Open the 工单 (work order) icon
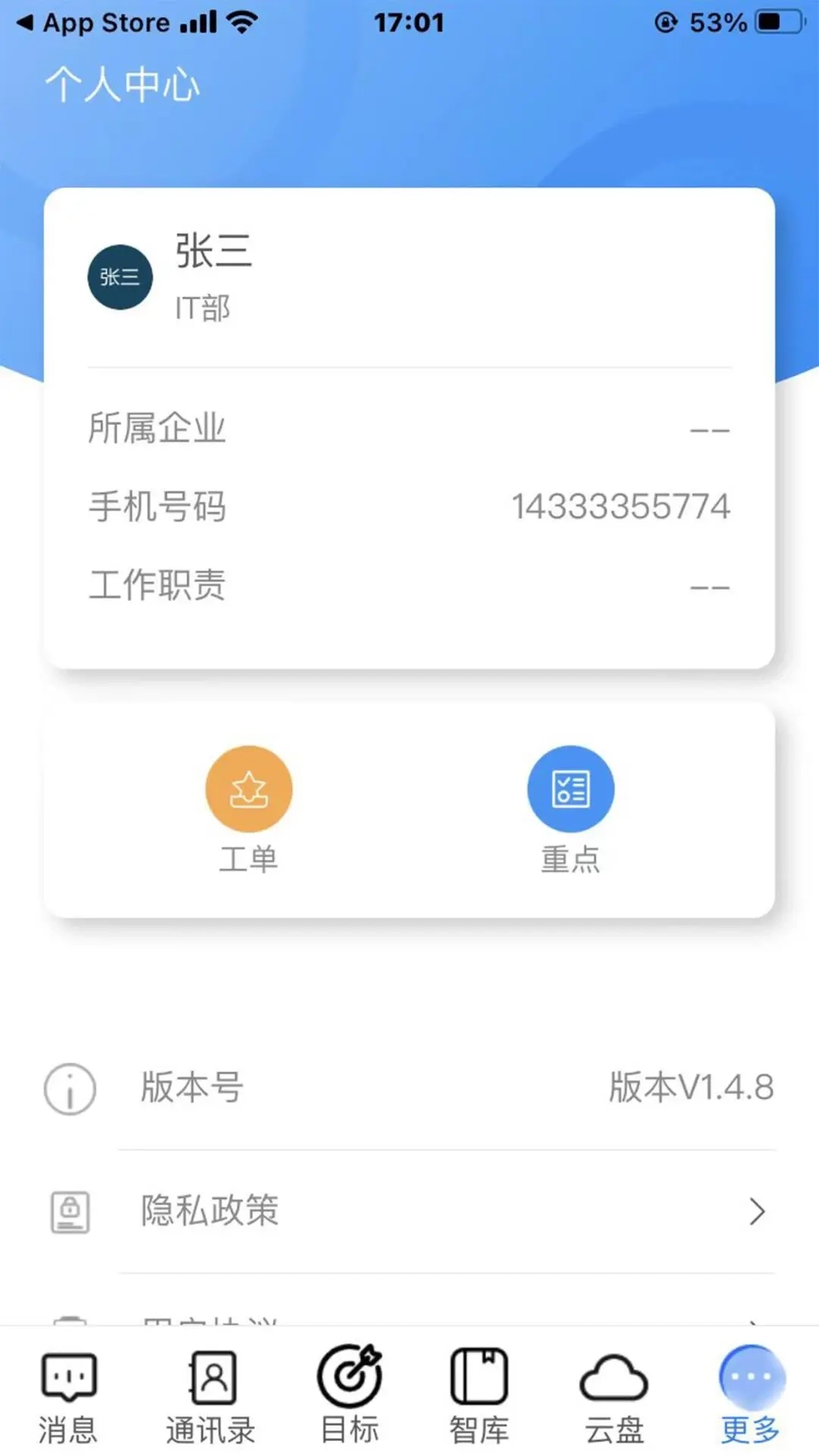Image resolution: width=819 pixels, height=1456 pixels. pos(249,789)
